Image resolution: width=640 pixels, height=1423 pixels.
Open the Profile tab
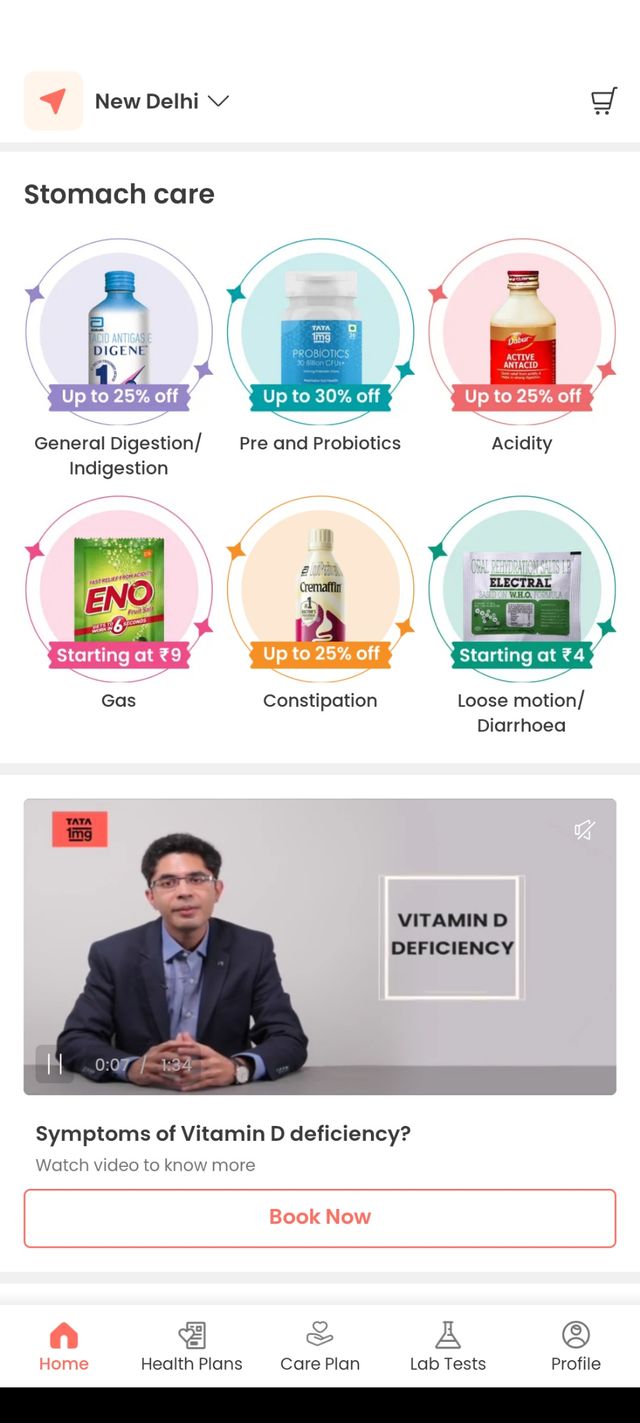click(576, 1346)
